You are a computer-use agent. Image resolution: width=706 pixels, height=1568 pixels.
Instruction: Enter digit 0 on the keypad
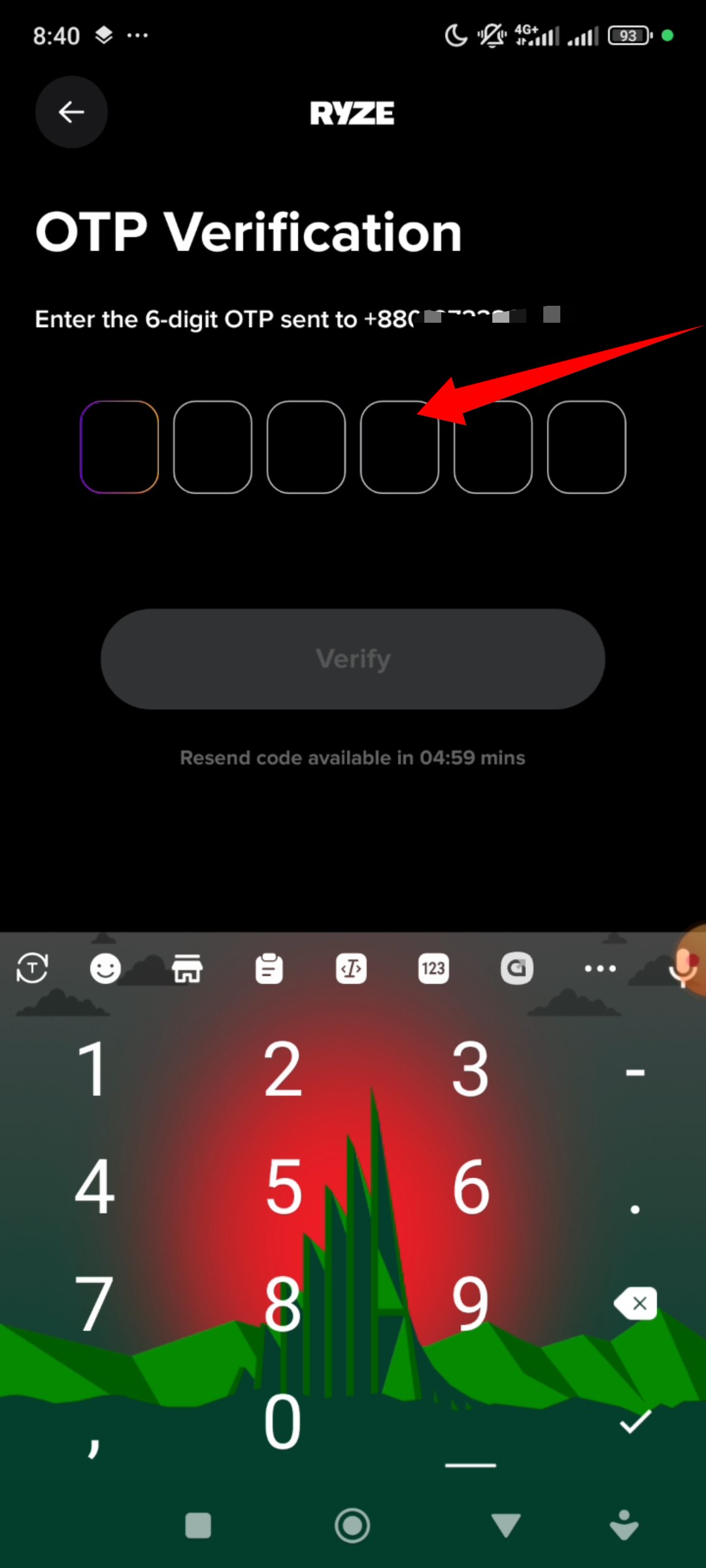[x=282, y=1421]
